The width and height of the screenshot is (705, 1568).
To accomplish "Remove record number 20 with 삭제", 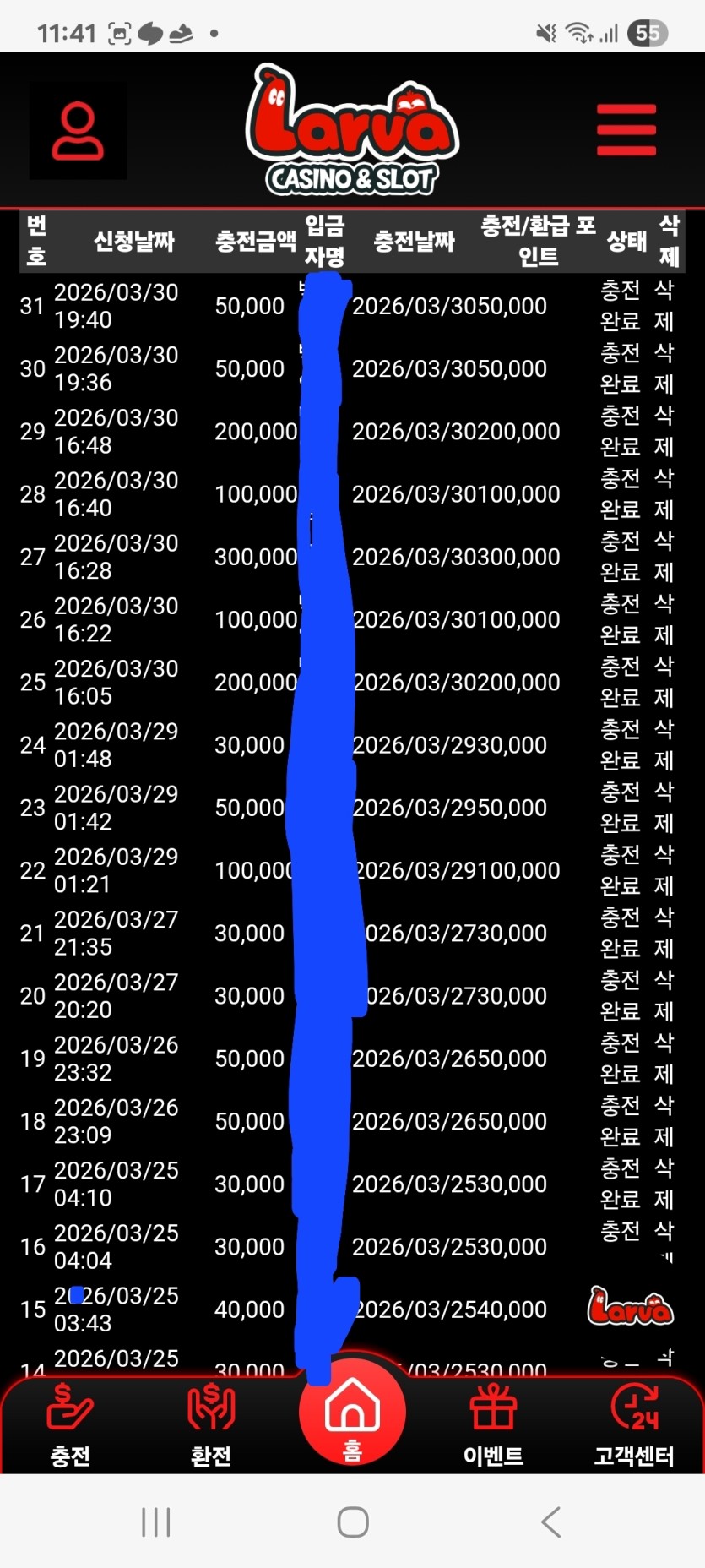I will coord(664,996).
